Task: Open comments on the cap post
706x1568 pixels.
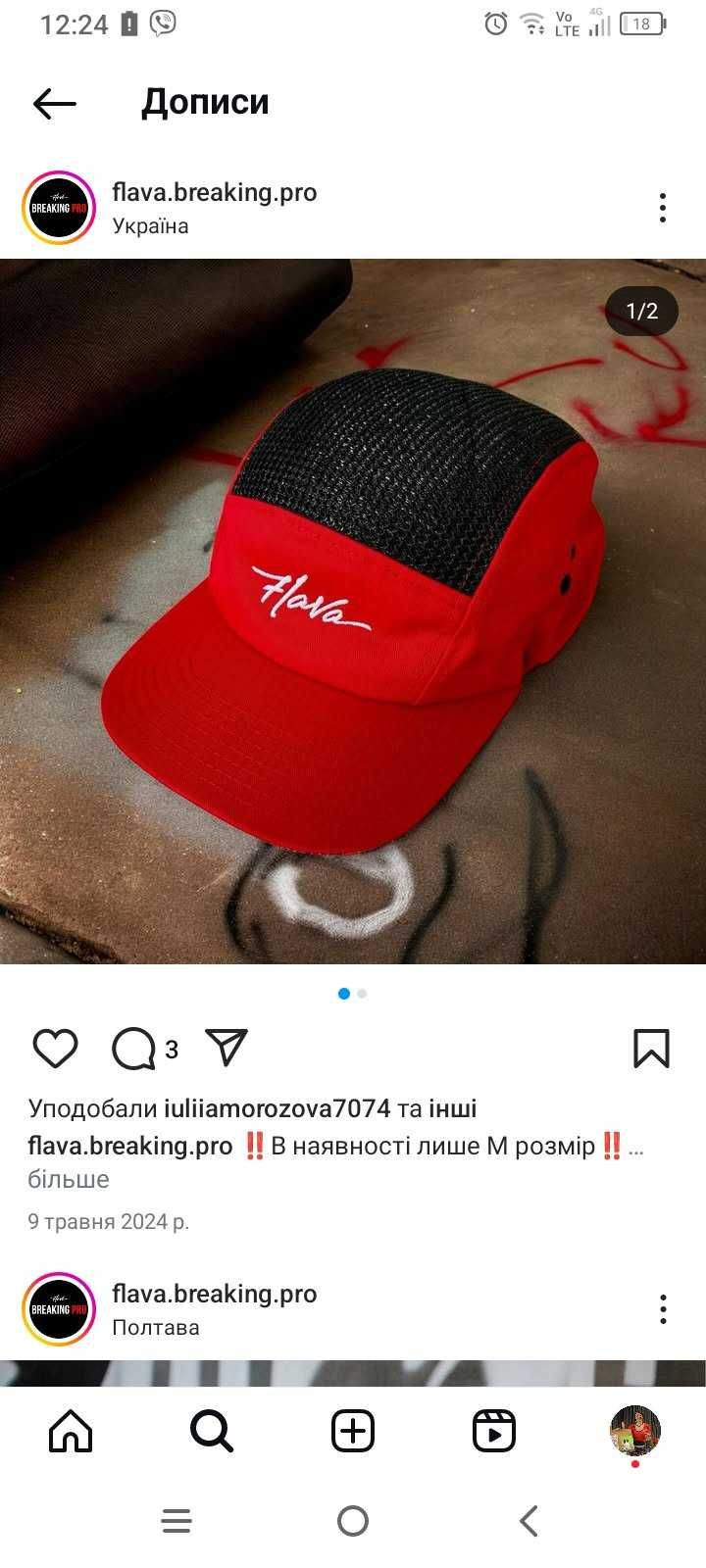Action: (133, 1049)
